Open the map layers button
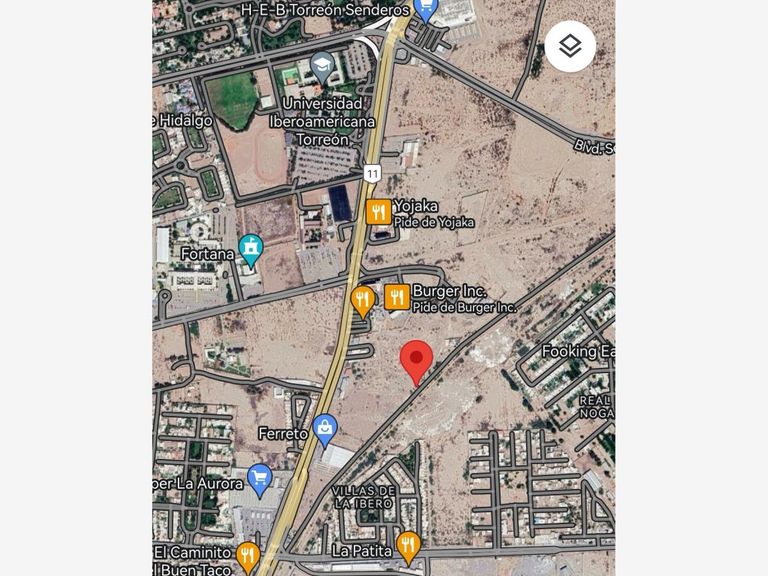768x576 pixels. point(570,46)
